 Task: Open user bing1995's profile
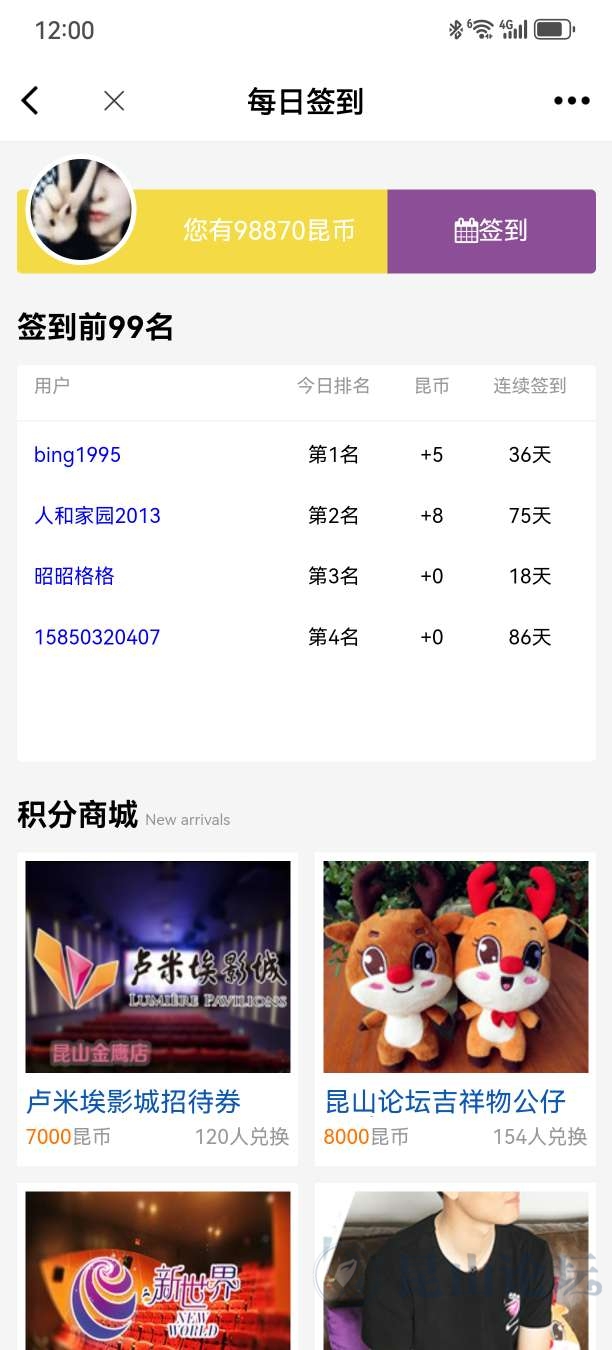77,455
